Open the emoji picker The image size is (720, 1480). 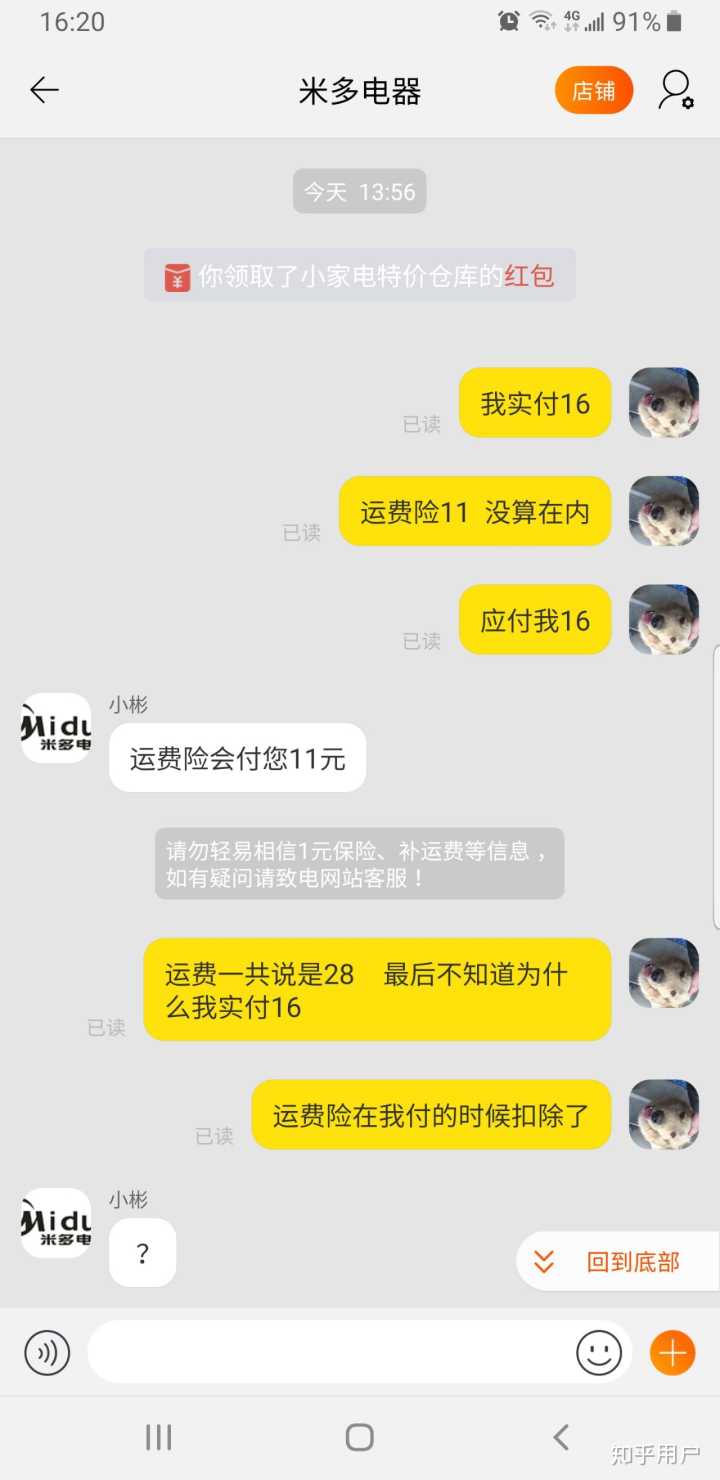pos(598,1353)
